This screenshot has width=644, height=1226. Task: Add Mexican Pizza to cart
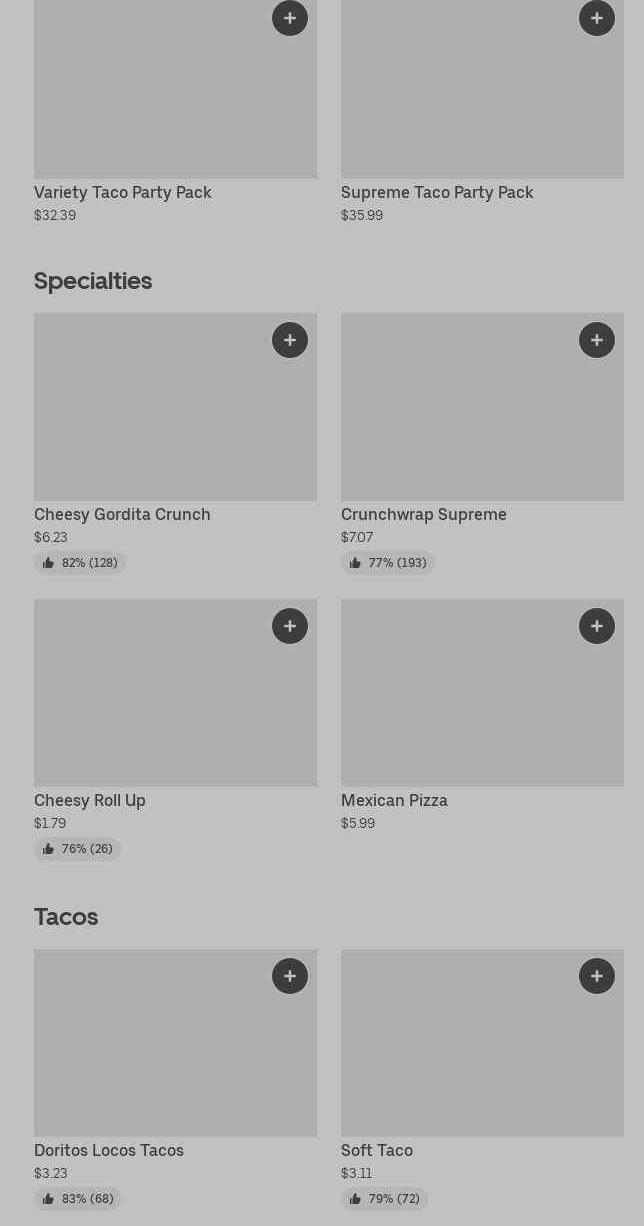point(597,626)
